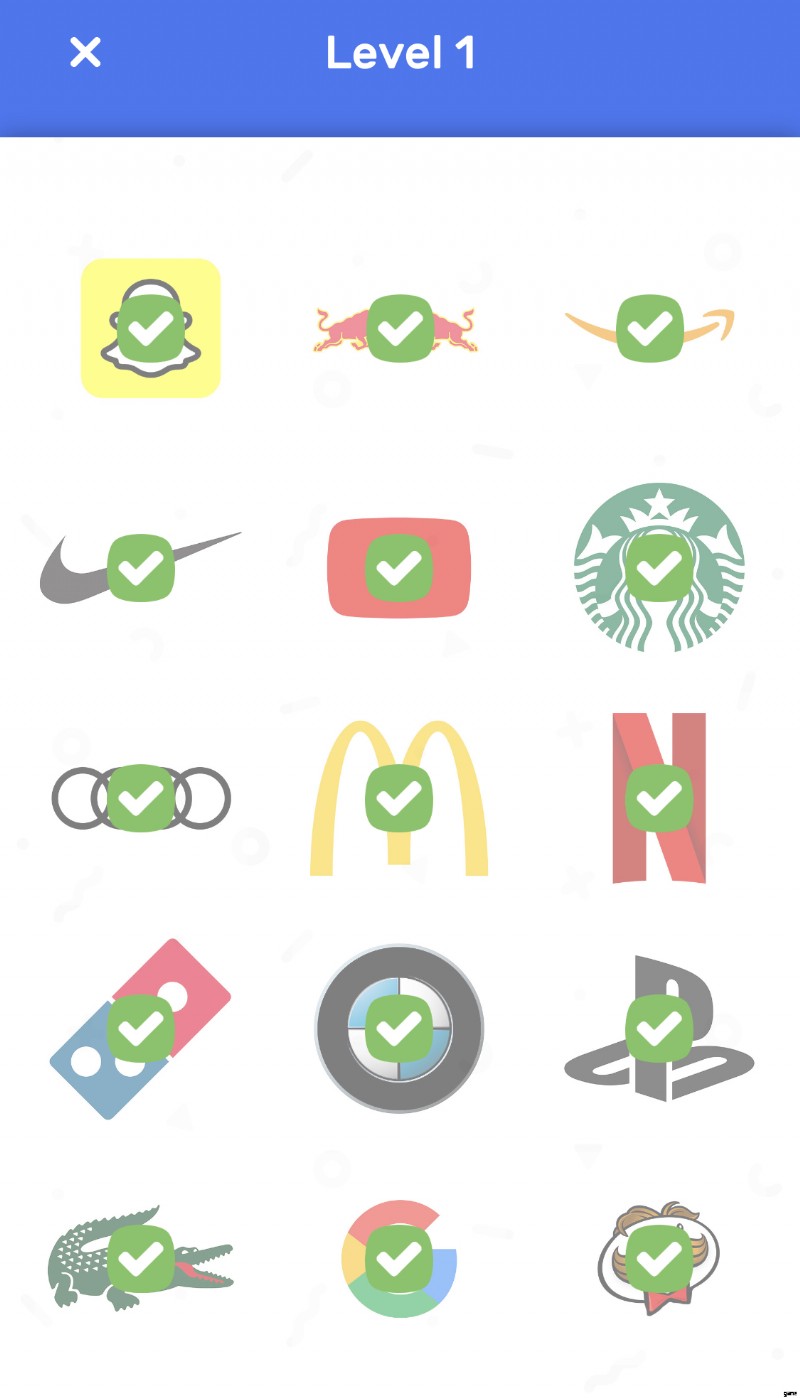The image size is (800, 1398).
Task: Select the Audi rings logo tile
Action: coord(140,798)
